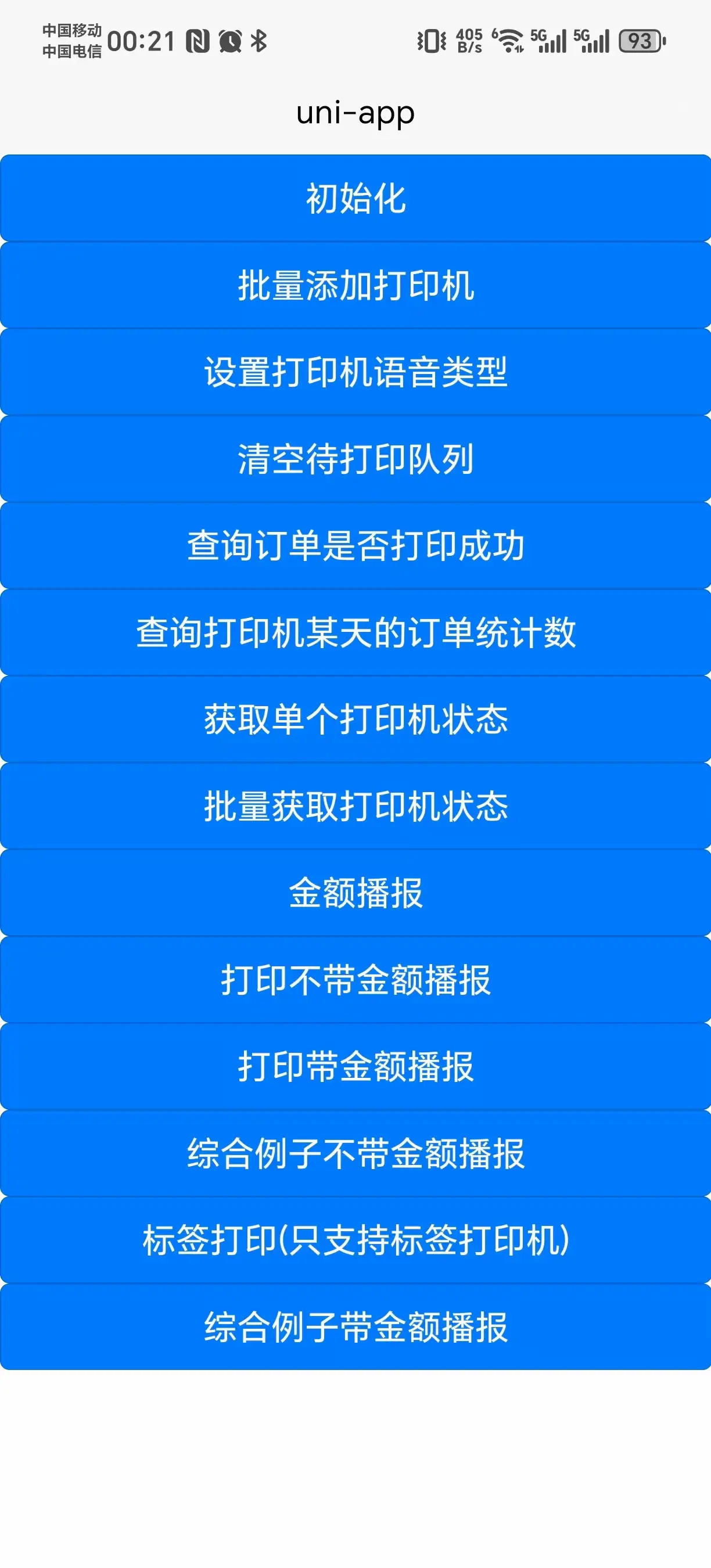The image size is (711, 1568).
Task: Select 查询打印机某天的订单统计数
Action: tap(355, 632)
